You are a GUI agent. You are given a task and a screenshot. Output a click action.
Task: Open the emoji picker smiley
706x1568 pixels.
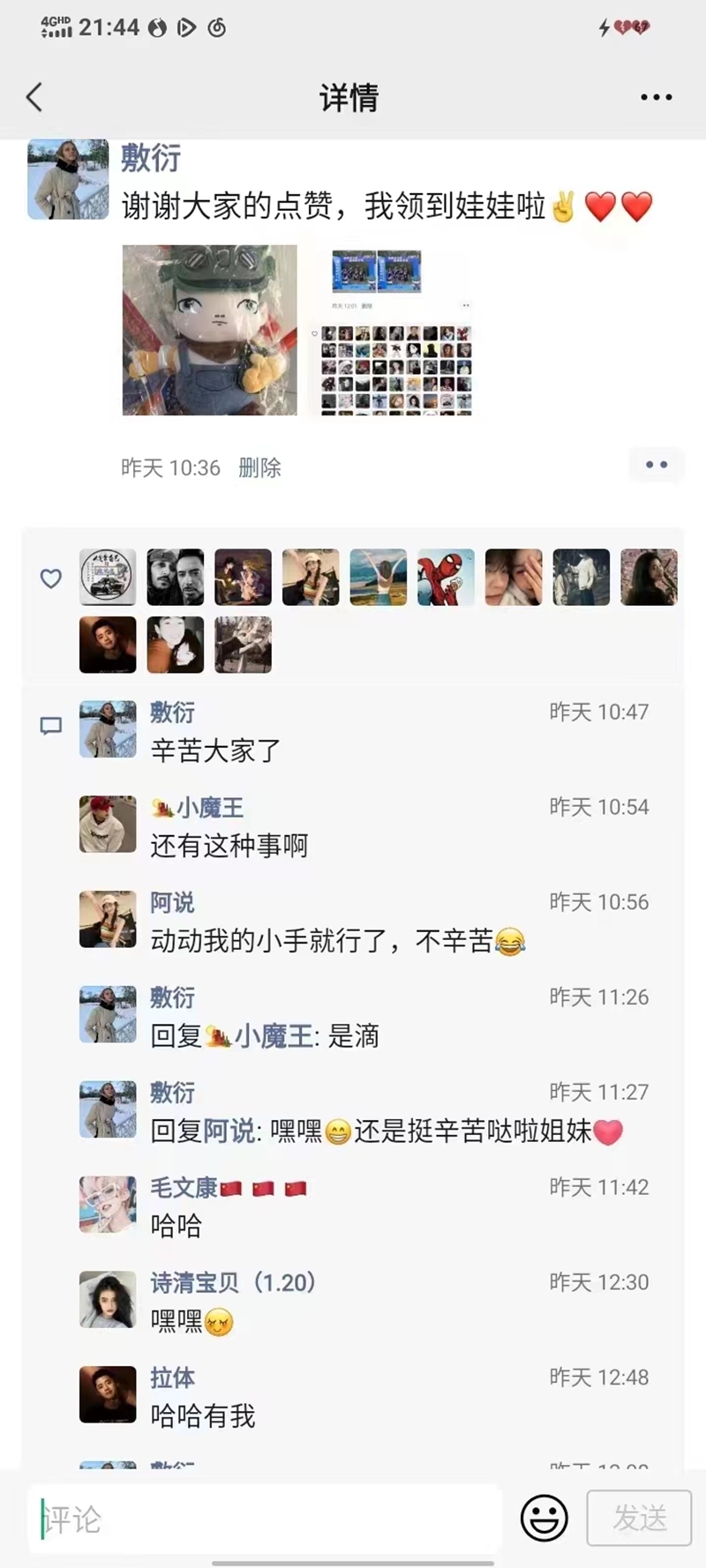pos(544,1518)
